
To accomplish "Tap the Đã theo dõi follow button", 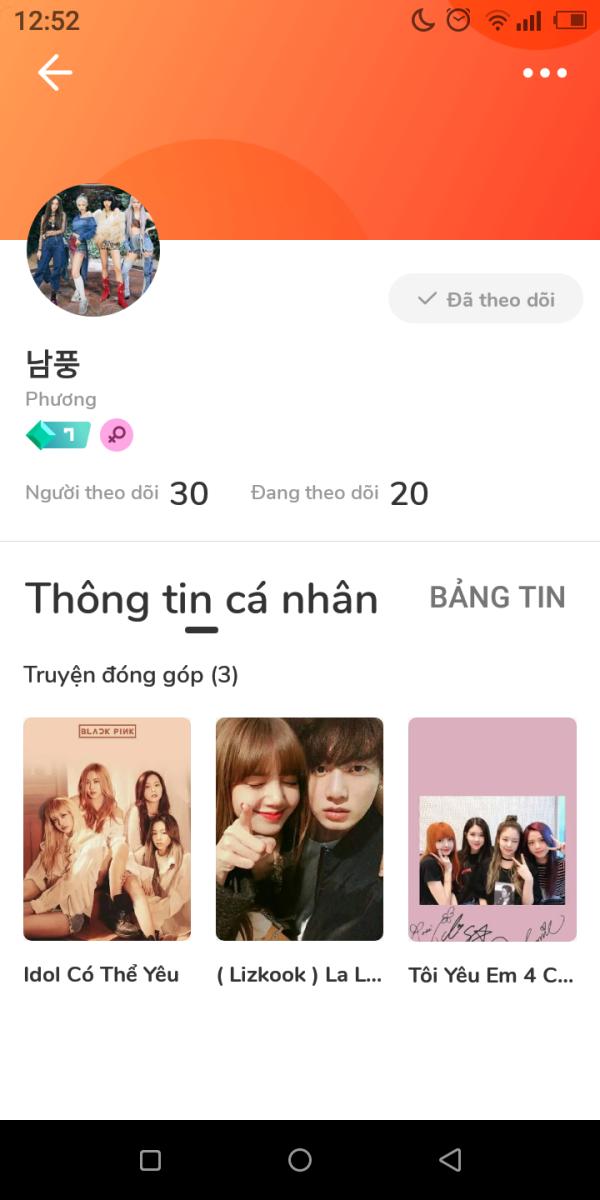I will [486, 299].
